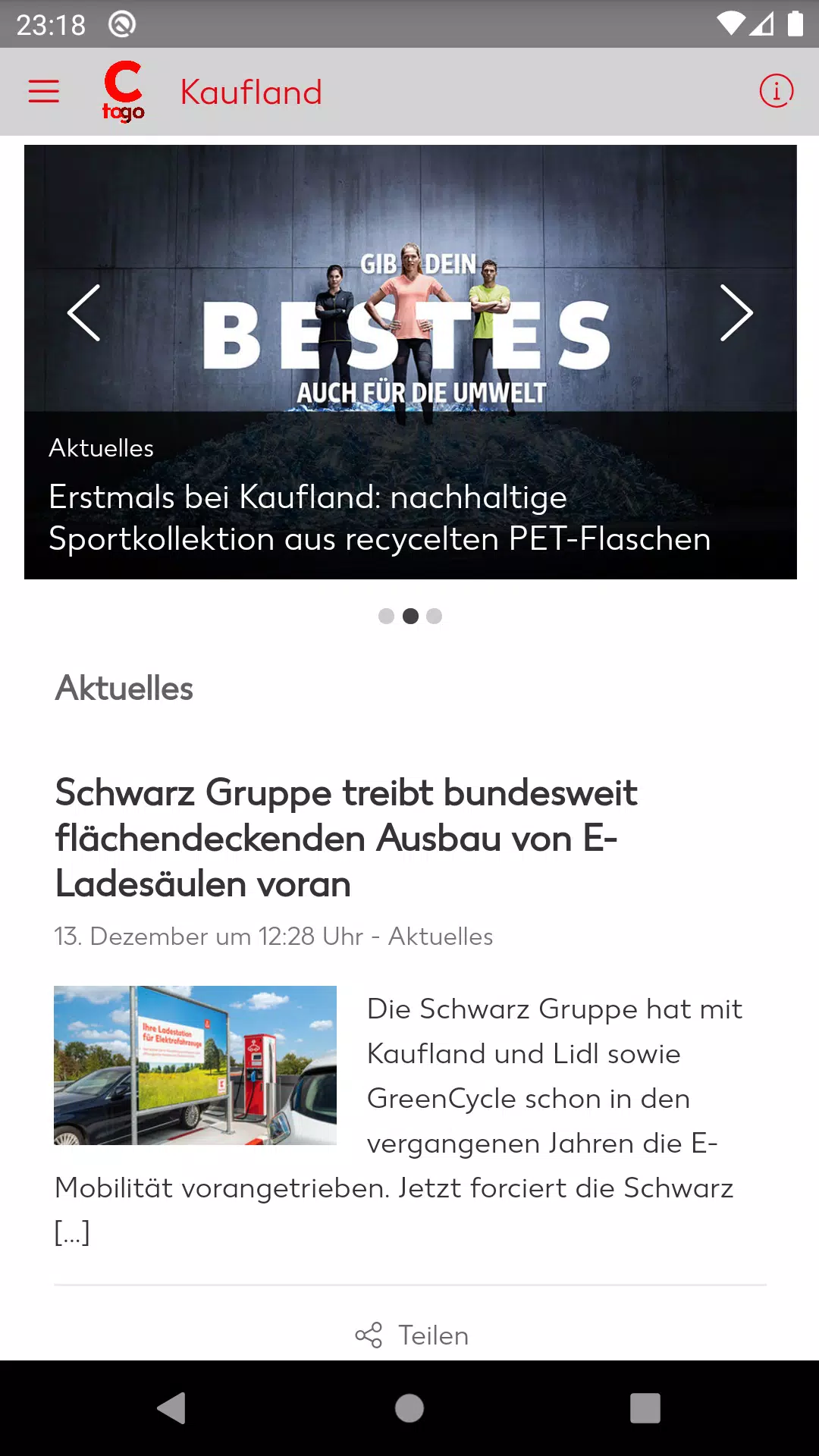
Task: Tap the E-Ladesäulen article photo
Action: [195, 1065]
